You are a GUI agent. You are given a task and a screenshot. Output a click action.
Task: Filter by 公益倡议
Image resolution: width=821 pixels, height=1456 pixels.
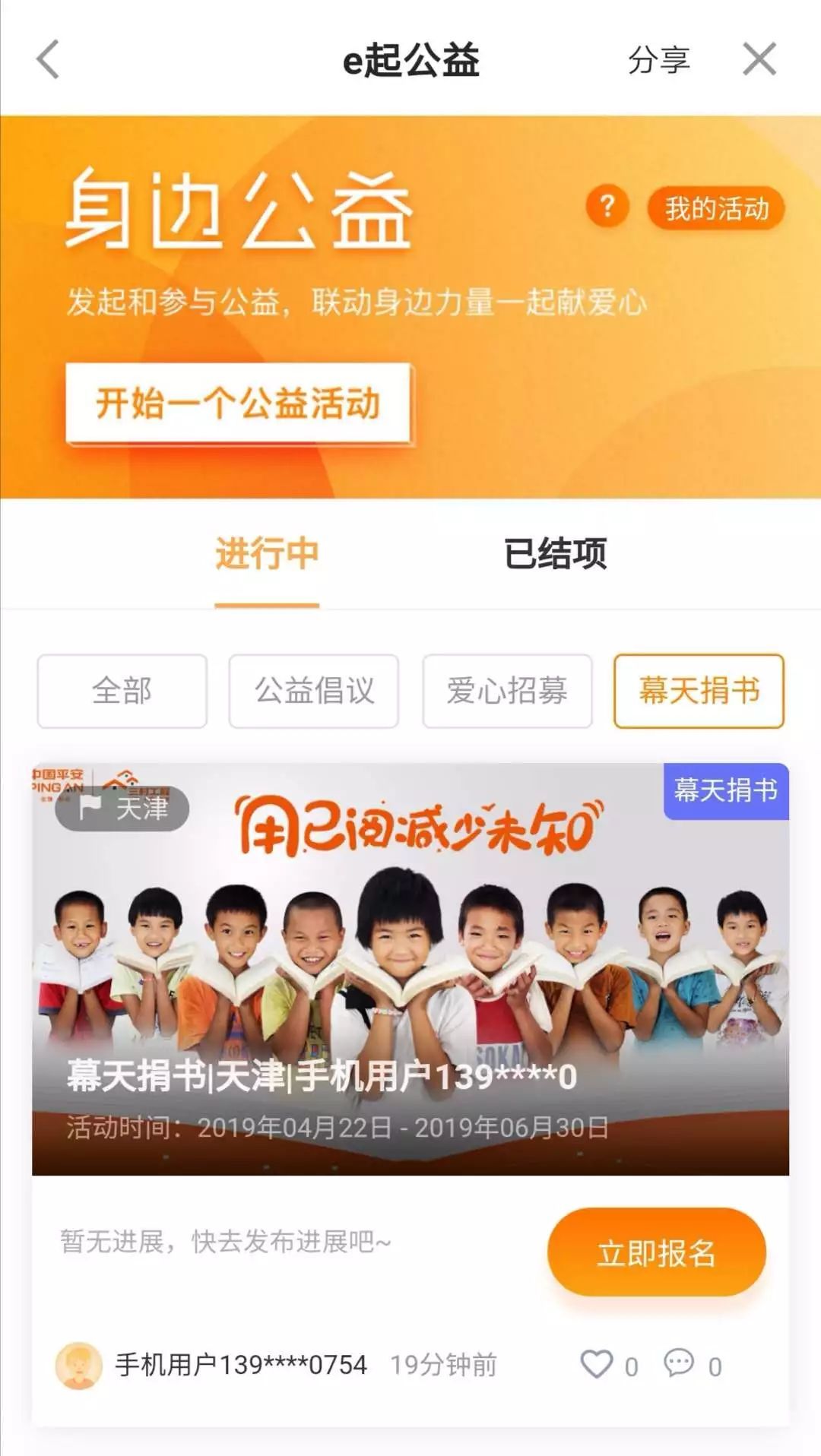(314, 691)
